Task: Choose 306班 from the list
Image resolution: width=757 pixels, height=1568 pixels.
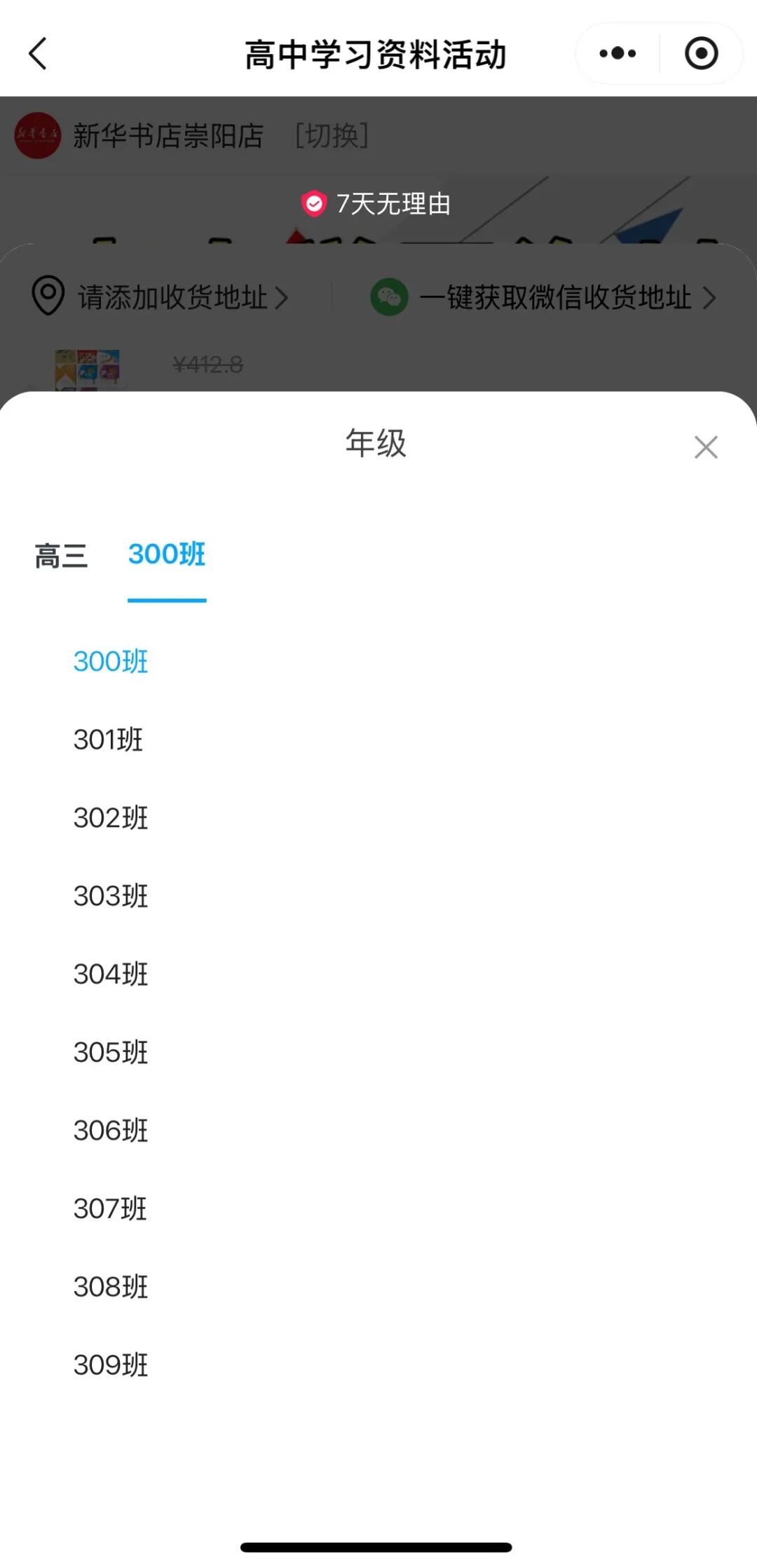Action: click(x=111, y=1131)
